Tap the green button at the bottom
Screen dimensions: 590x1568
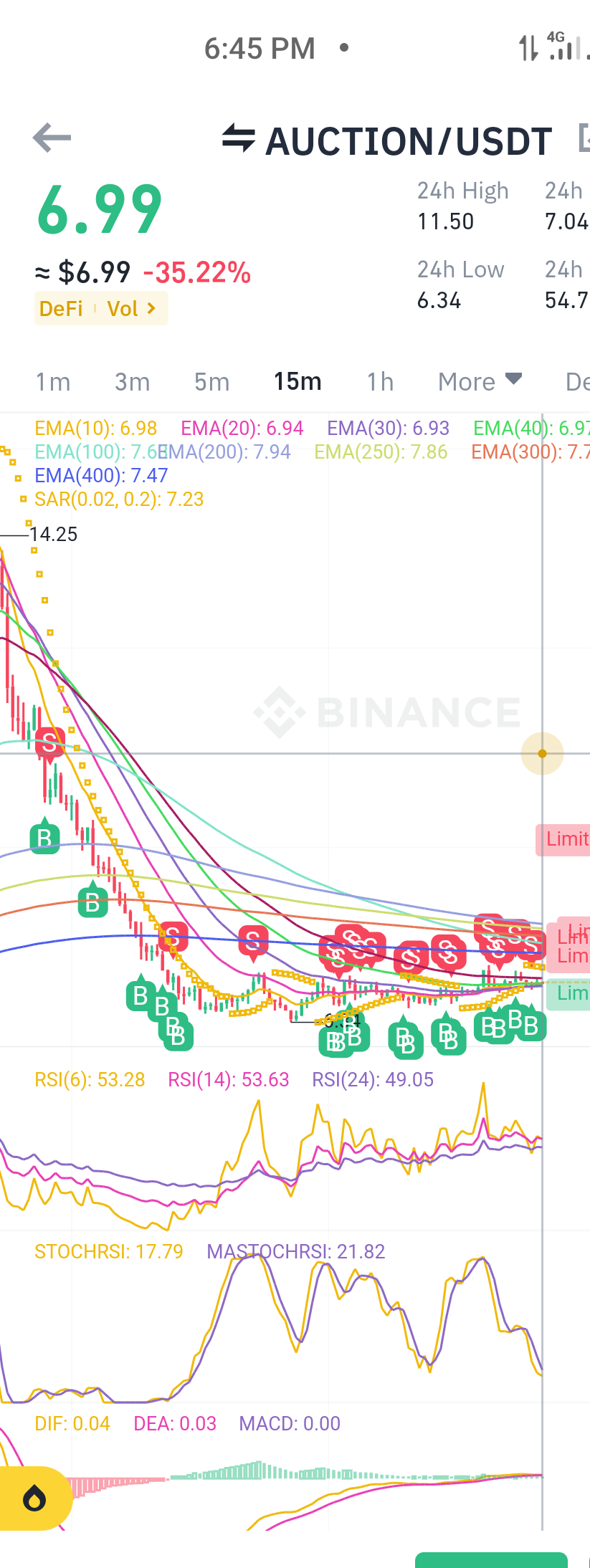(491, 1560)
